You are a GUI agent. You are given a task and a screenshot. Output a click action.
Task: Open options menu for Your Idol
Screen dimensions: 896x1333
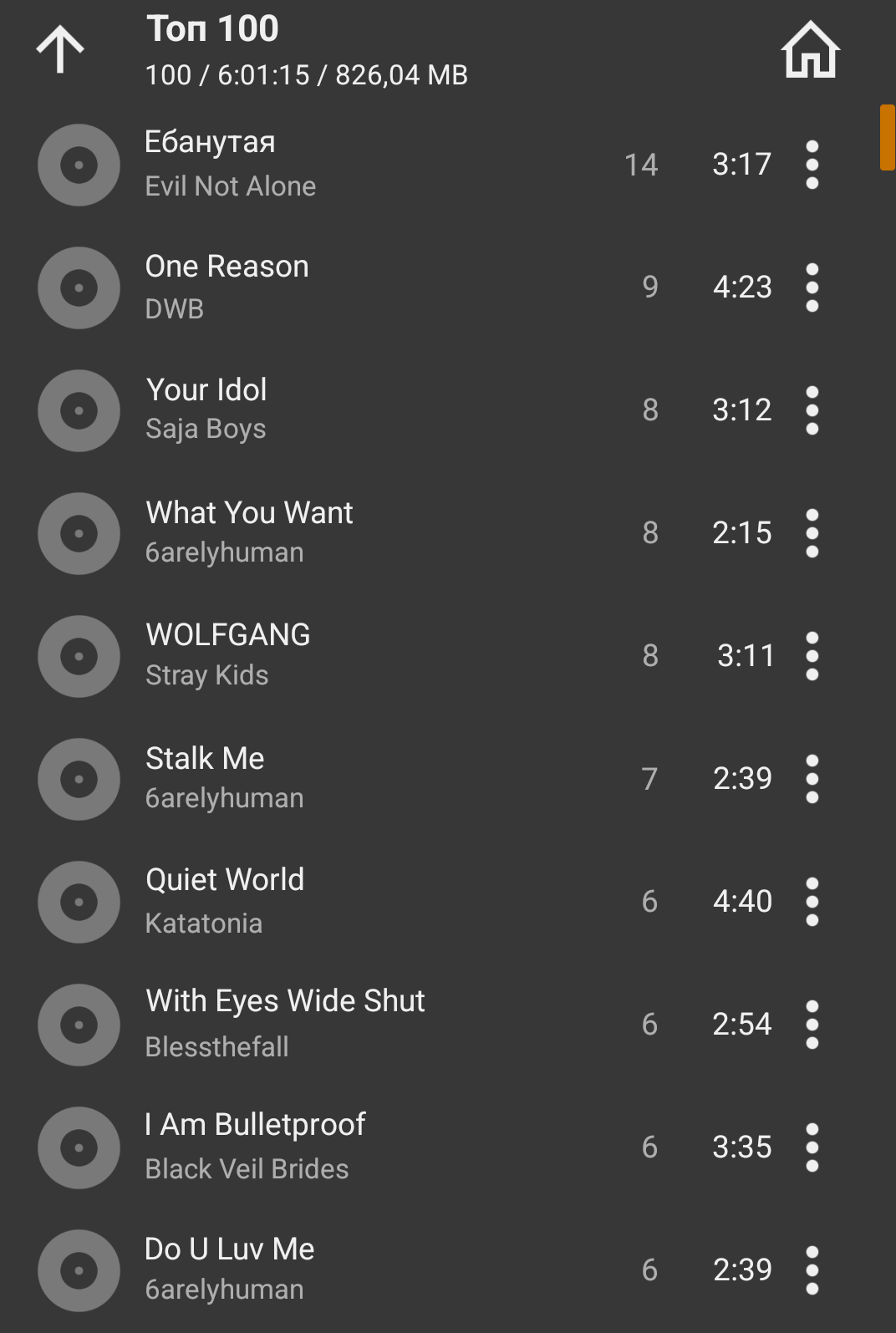click(x=812, y=410)
